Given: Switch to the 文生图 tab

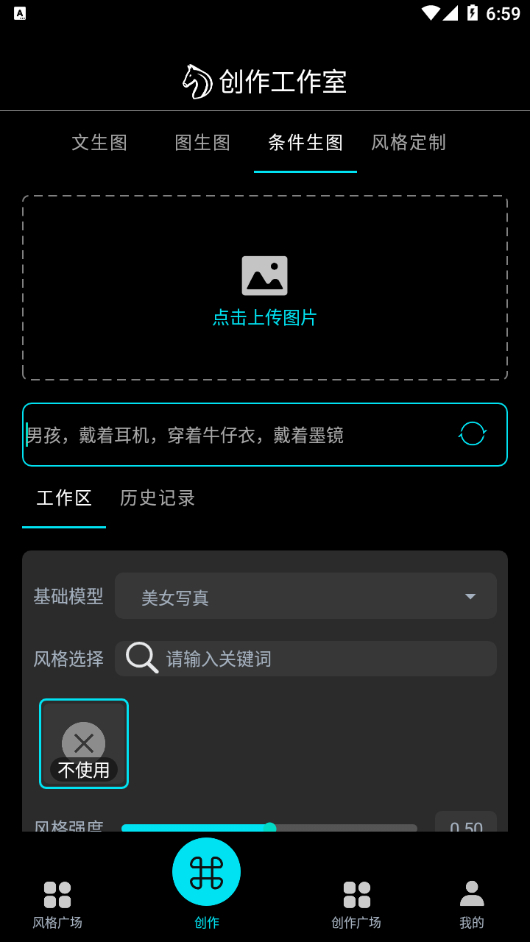Looking at the screenshot, I should tap(99, 143).
